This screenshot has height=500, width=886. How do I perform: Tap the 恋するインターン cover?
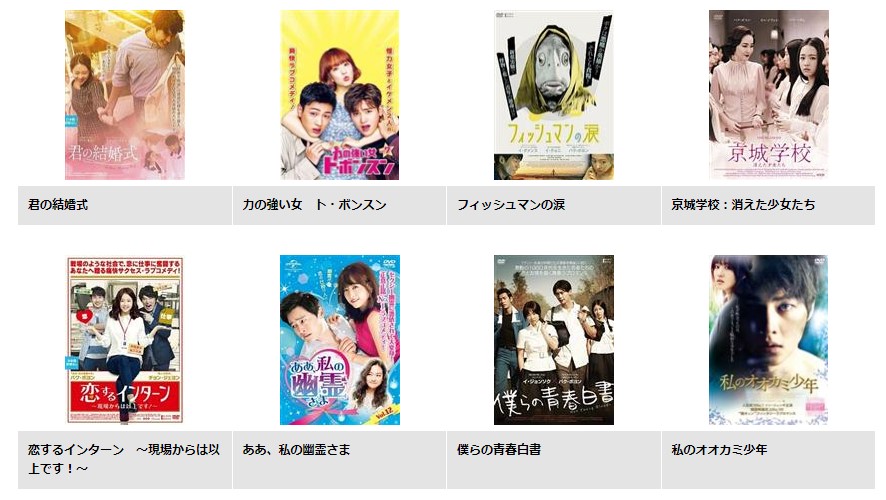125,340
